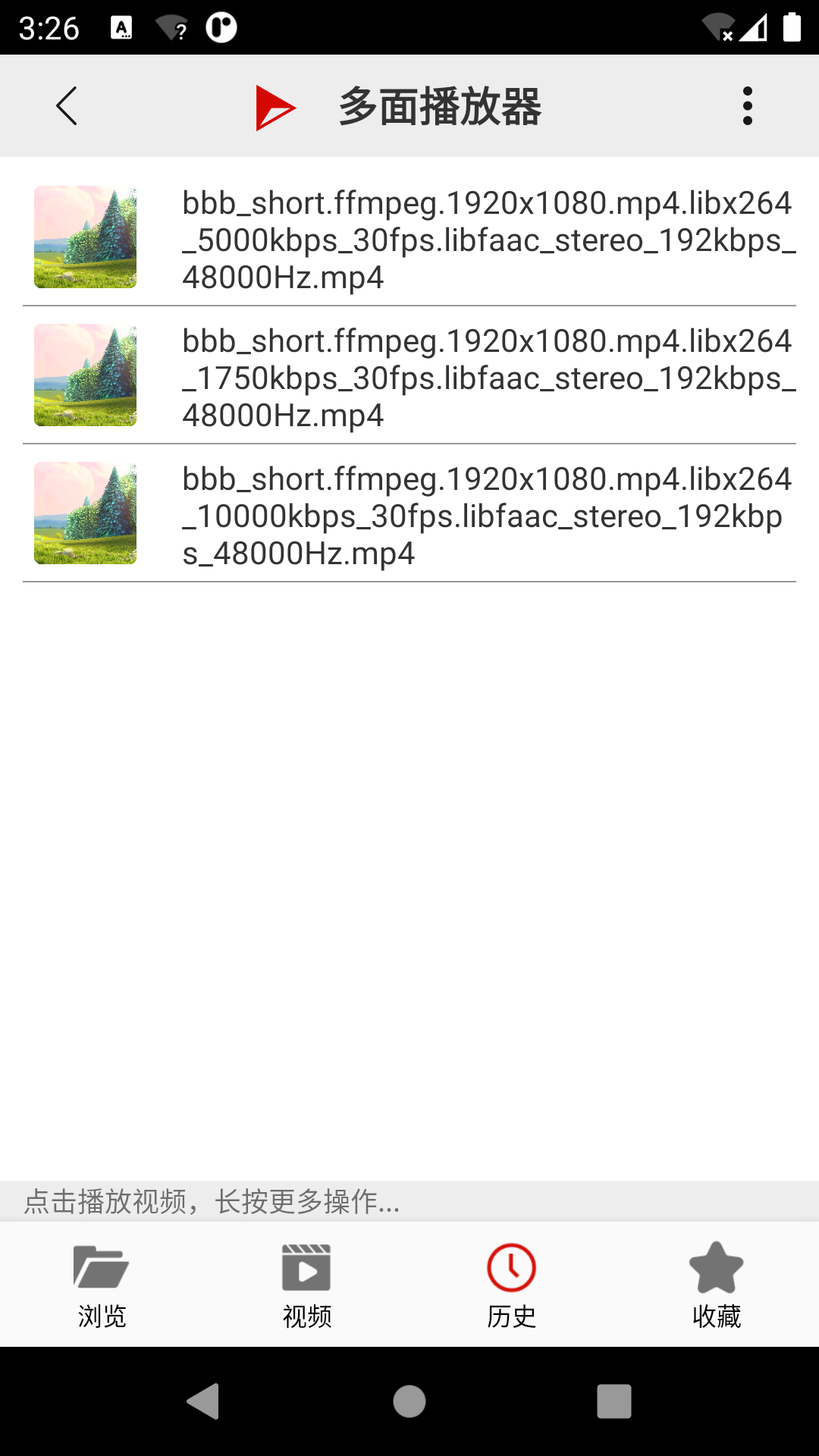This screenshot has height=1456, width=819.
Task: Open the three-dot overflow menu
Action: coord(747,105)
